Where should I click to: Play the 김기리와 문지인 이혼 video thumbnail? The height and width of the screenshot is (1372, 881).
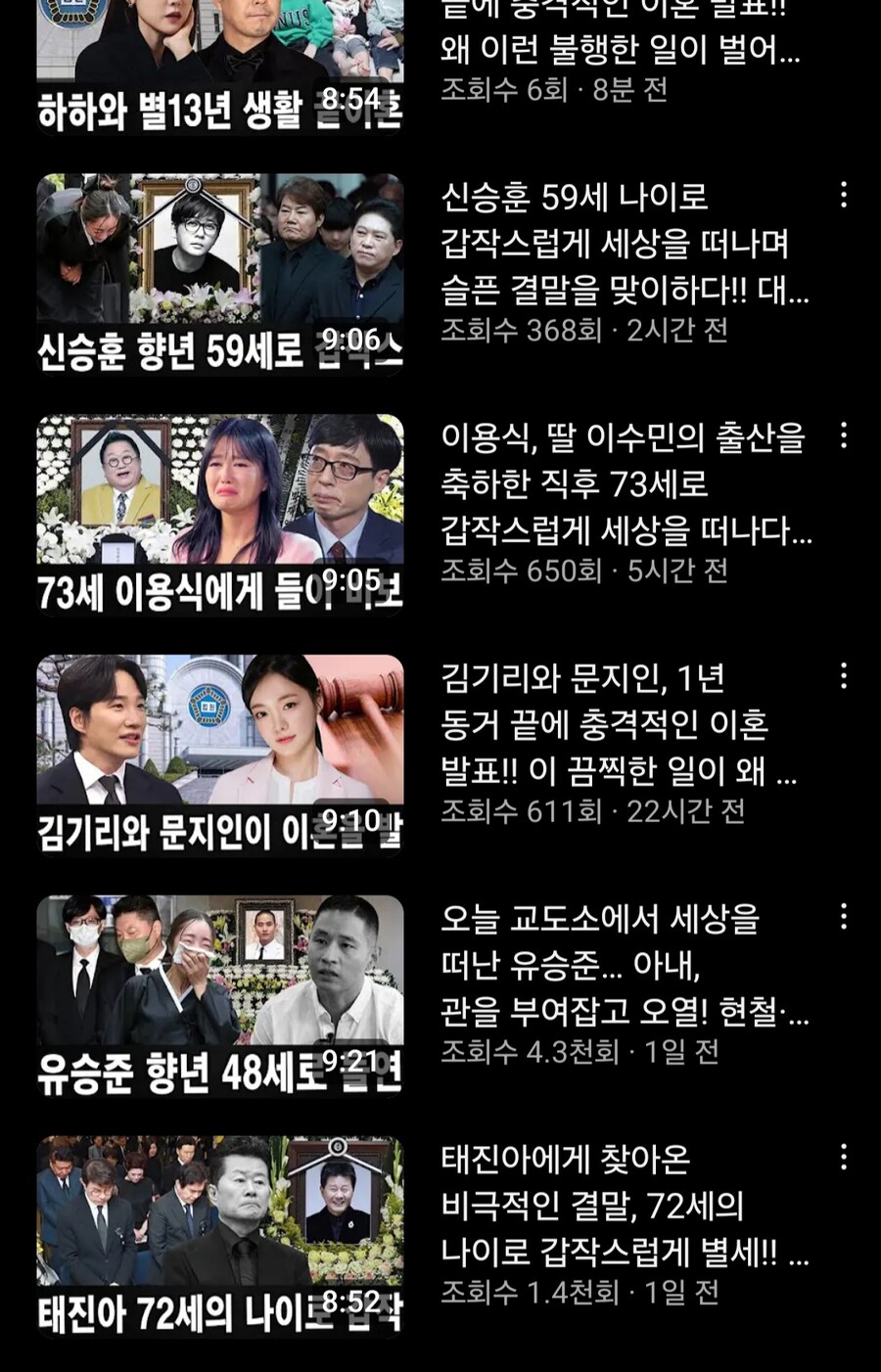pos(220,755)
